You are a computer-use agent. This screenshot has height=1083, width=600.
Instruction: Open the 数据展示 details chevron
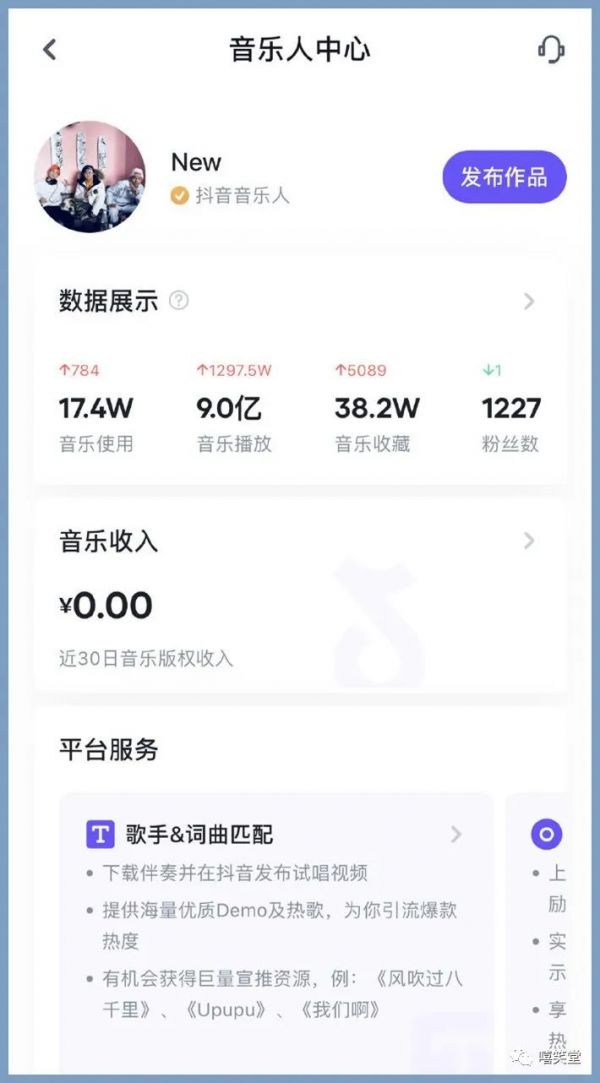[x=529, y=301]
